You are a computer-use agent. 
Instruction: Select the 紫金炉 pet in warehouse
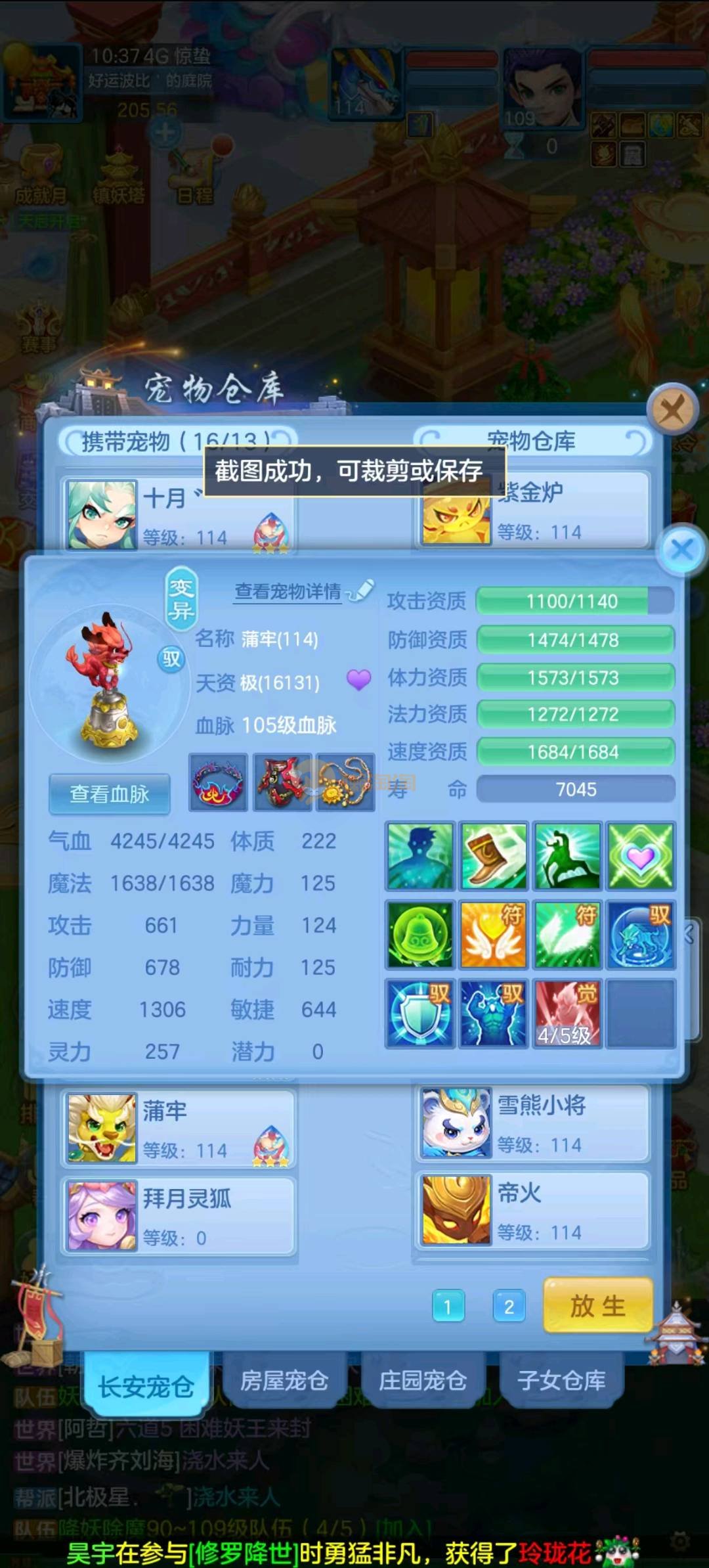click(x=532, y=510)
